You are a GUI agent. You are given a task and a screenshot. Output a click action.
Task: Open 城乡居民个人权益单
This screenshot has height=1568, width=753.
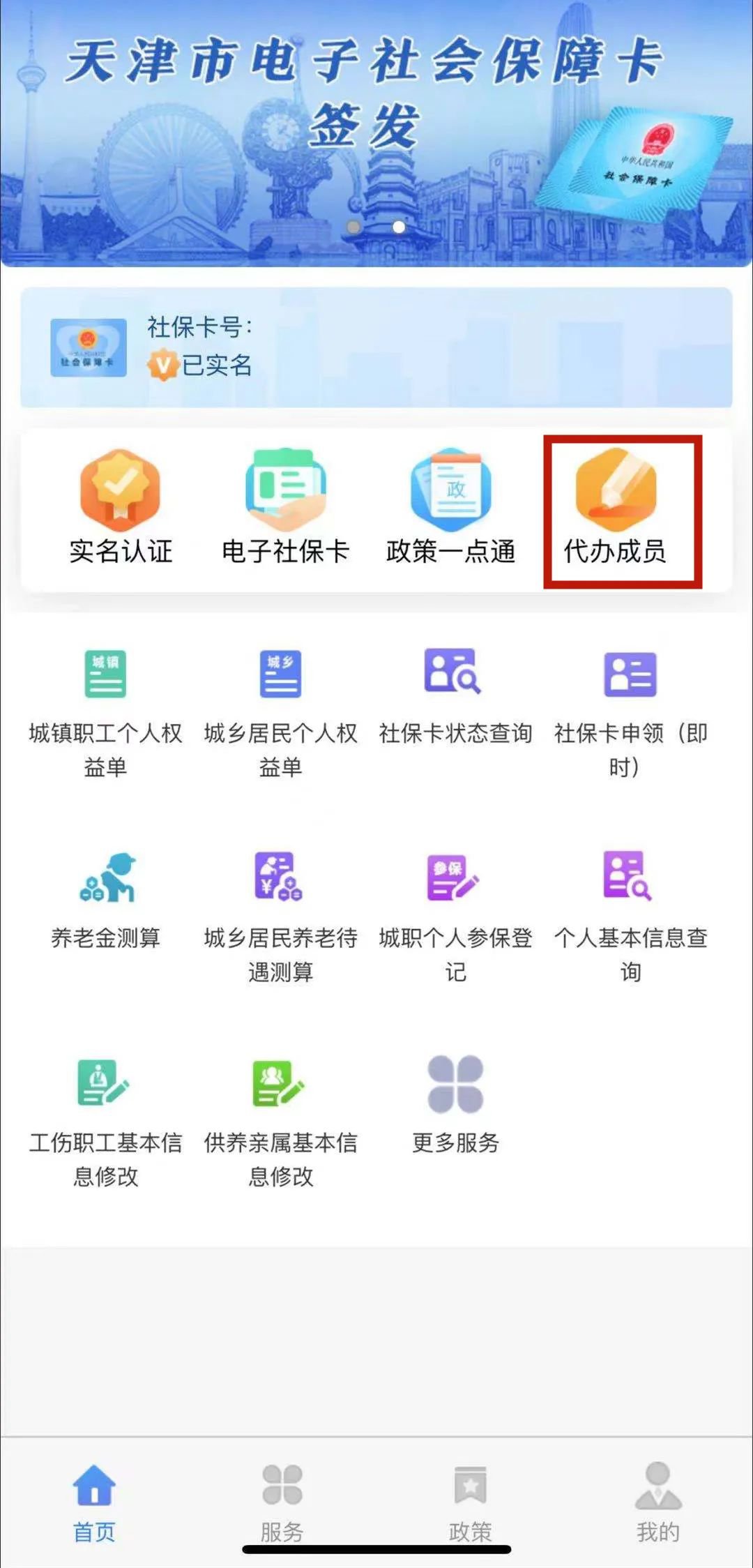tap(280, 711)
